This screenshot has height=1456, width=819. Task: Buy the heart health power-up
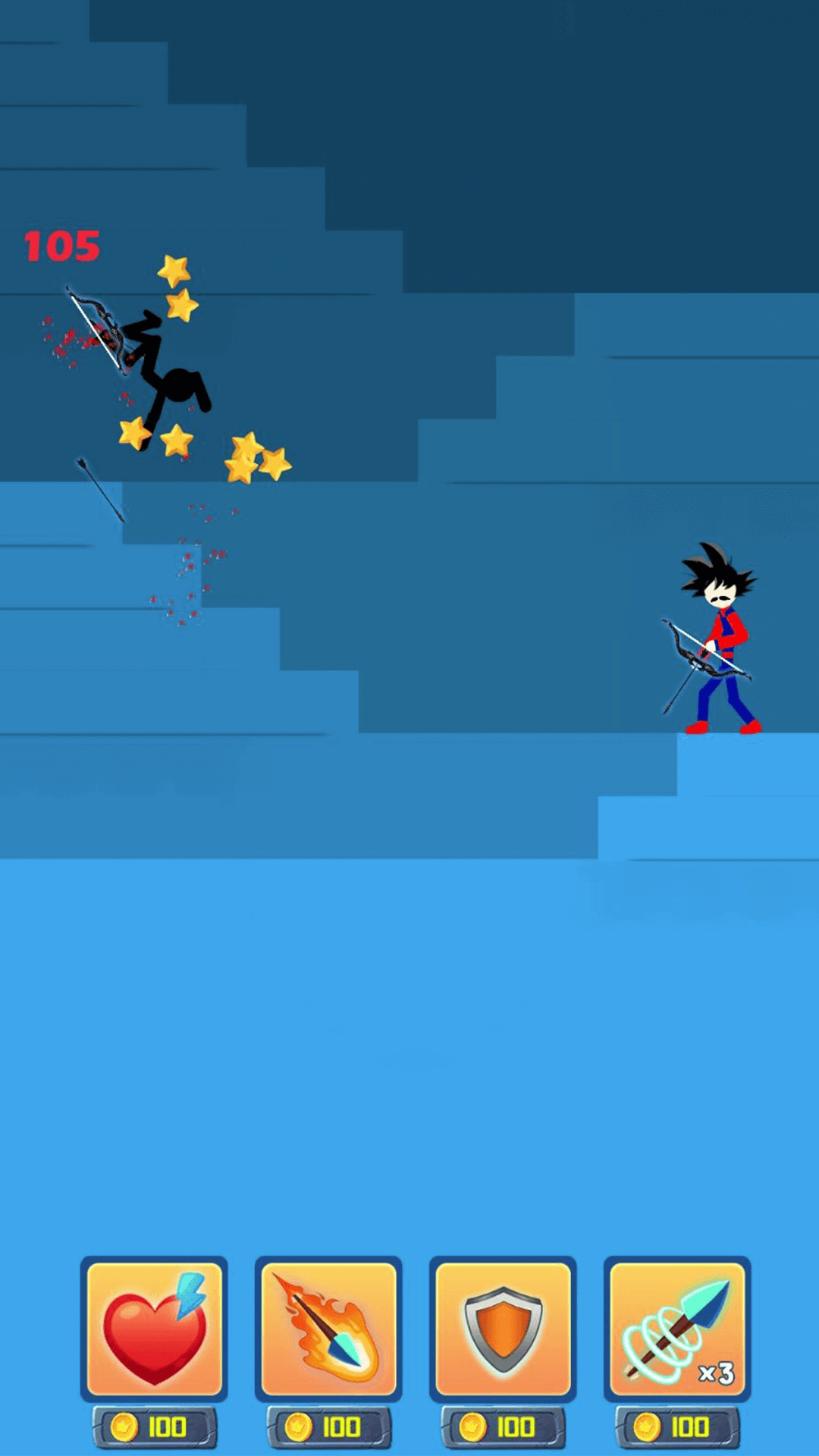pos(154,1329)
